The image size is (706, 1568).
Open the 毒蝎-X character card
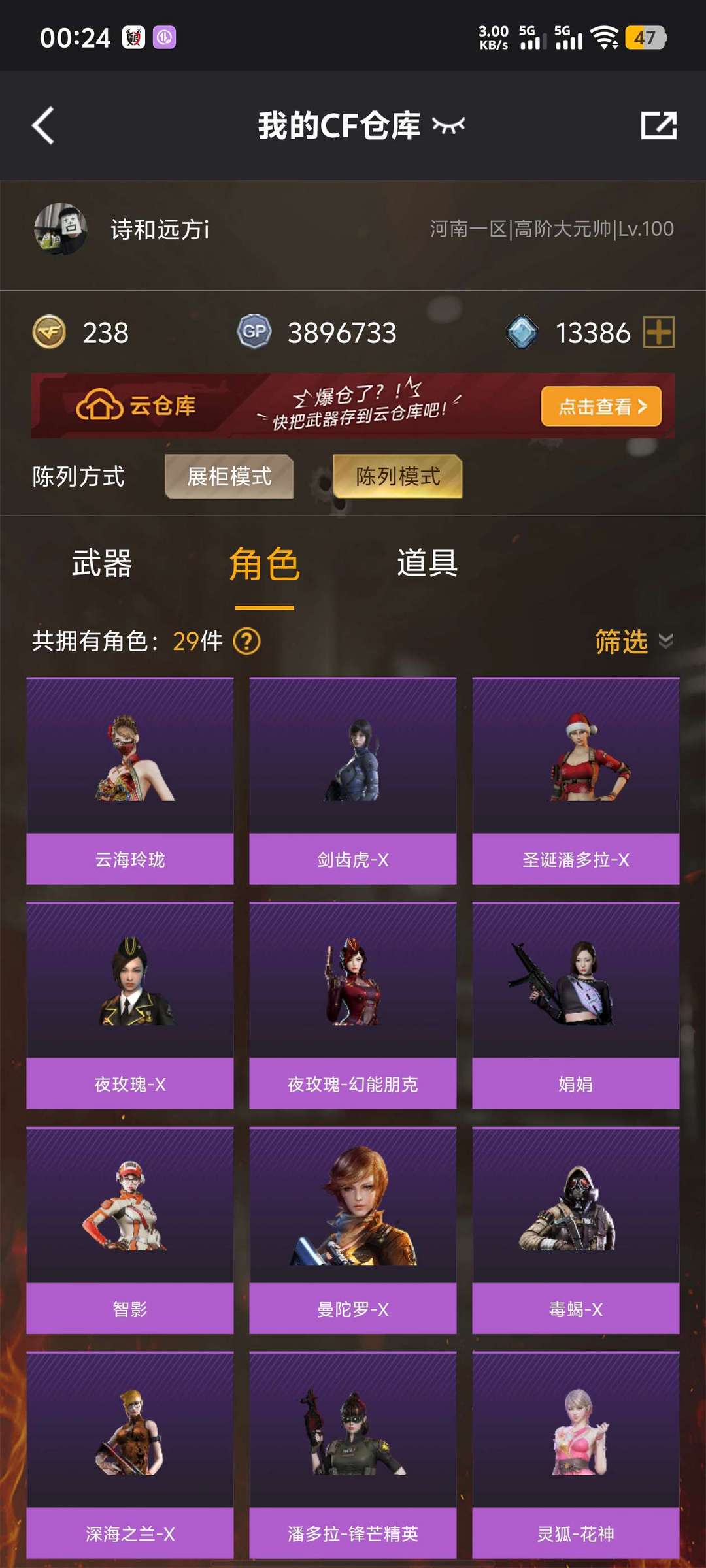(x=576, y=1230)
